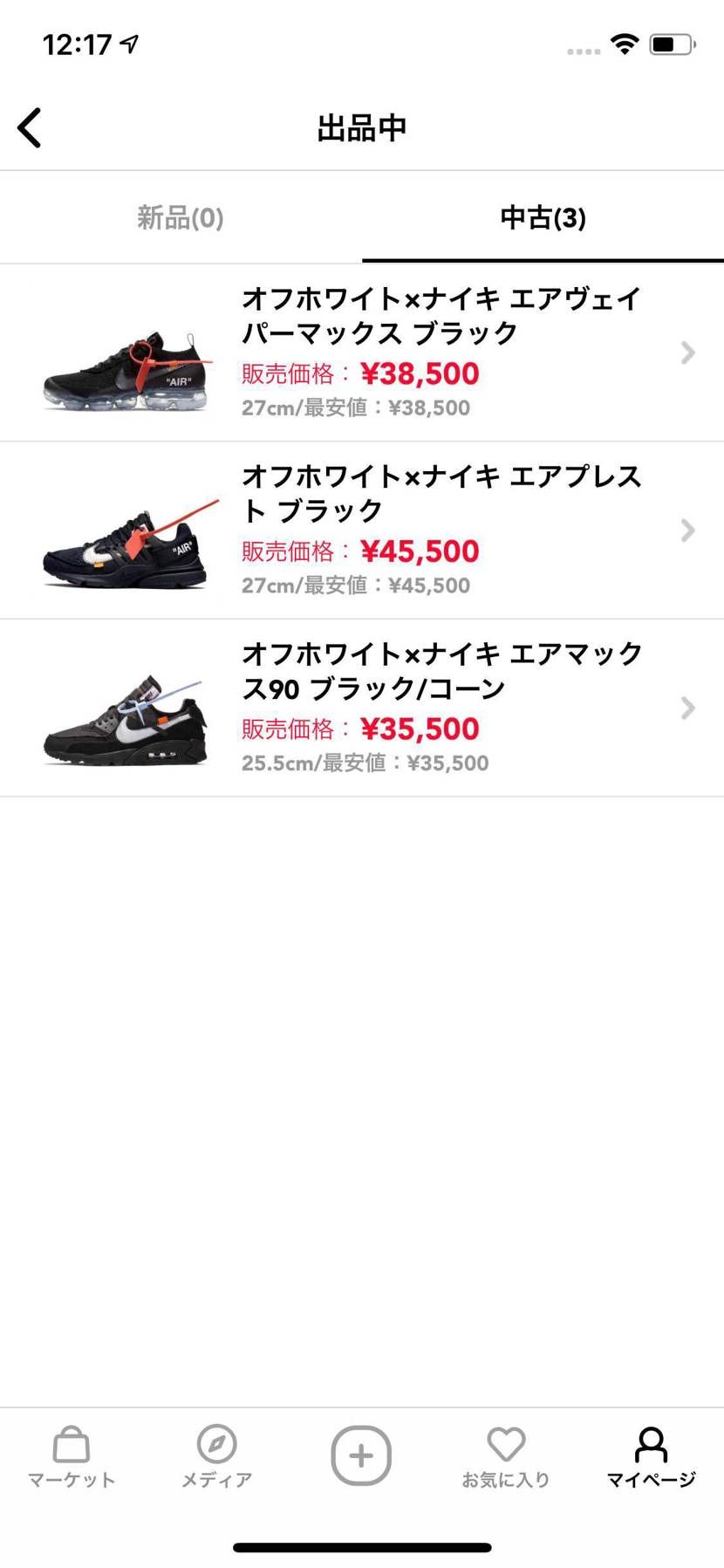Viewport: 724px width, 1568px height.
Task: Tap the Wi-Fi icon in the status bar
Action: point(625,45)
